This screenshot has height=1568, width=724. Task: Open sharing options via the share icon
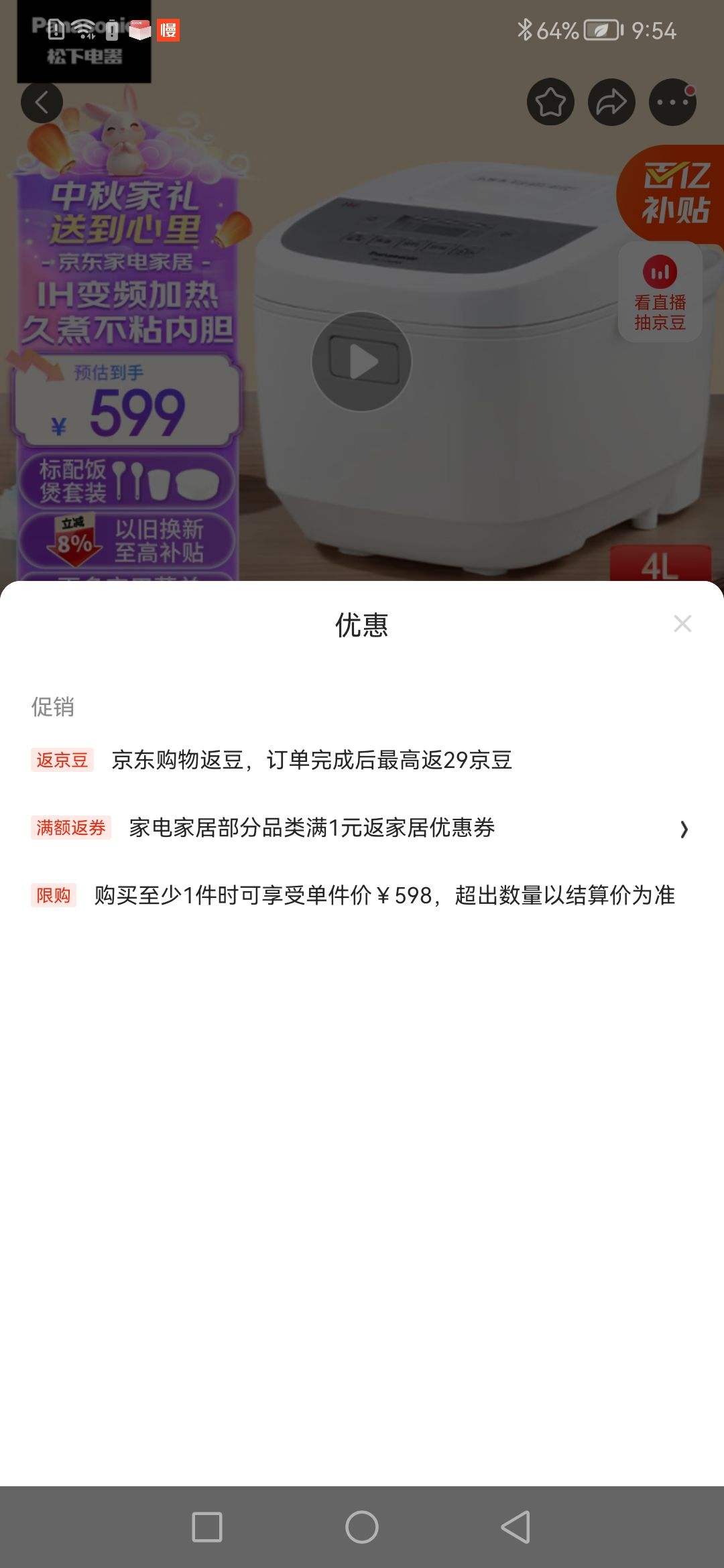pos(609,101)
